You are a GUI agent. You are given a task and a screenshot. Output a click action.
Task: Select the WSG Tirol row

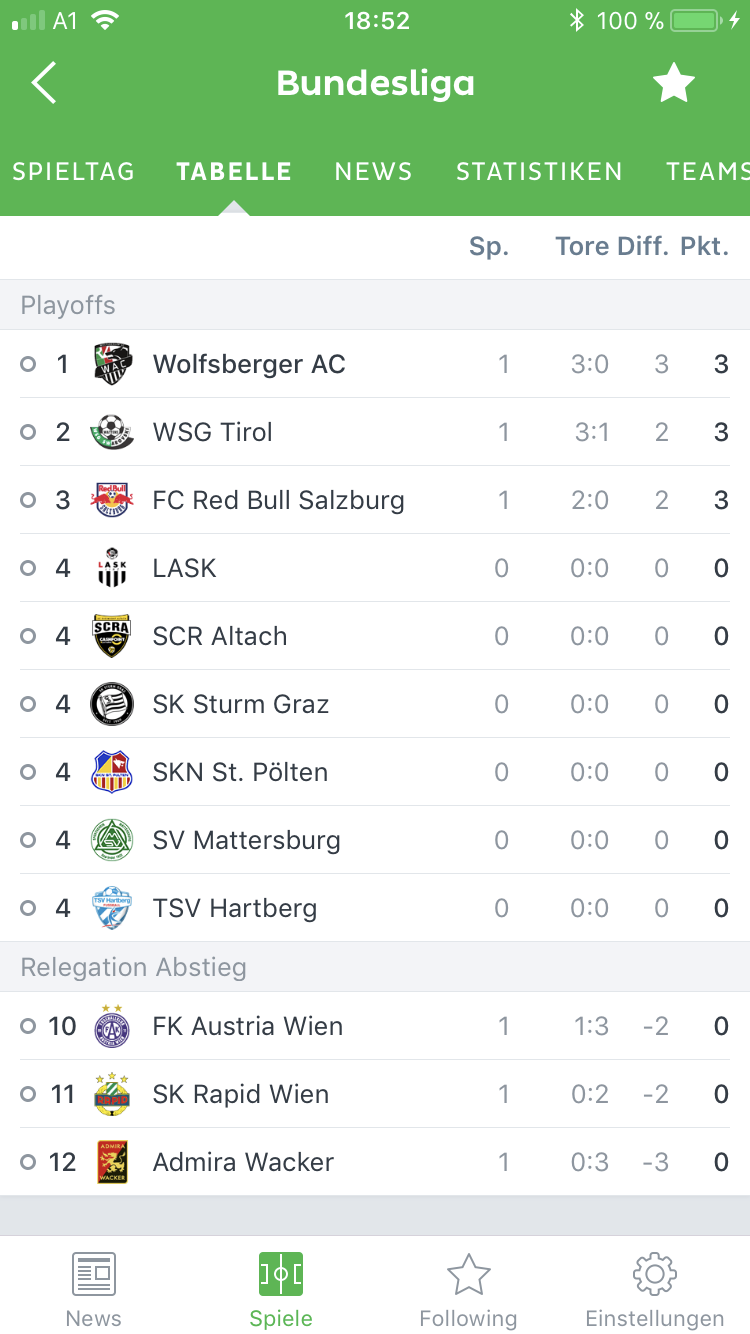click(x=375, y=432)
